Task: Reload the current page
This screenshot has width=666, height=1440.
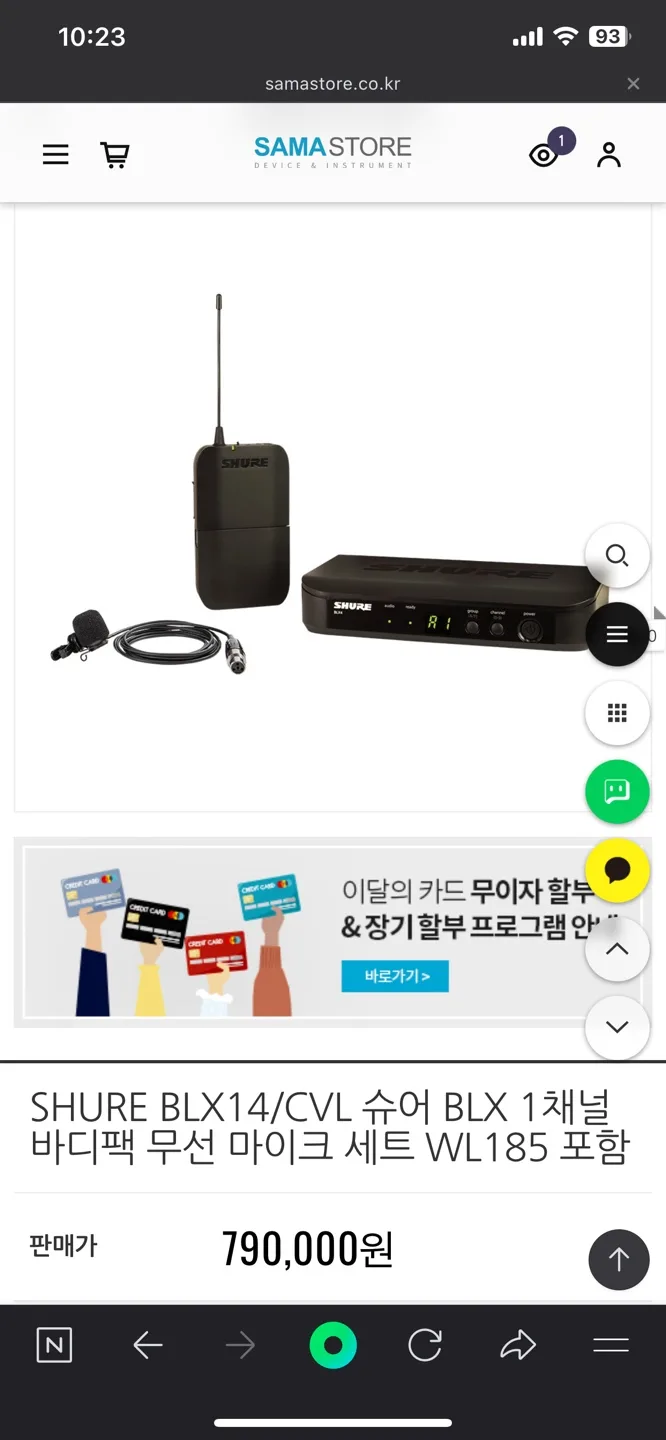Action: [425, 1346]
